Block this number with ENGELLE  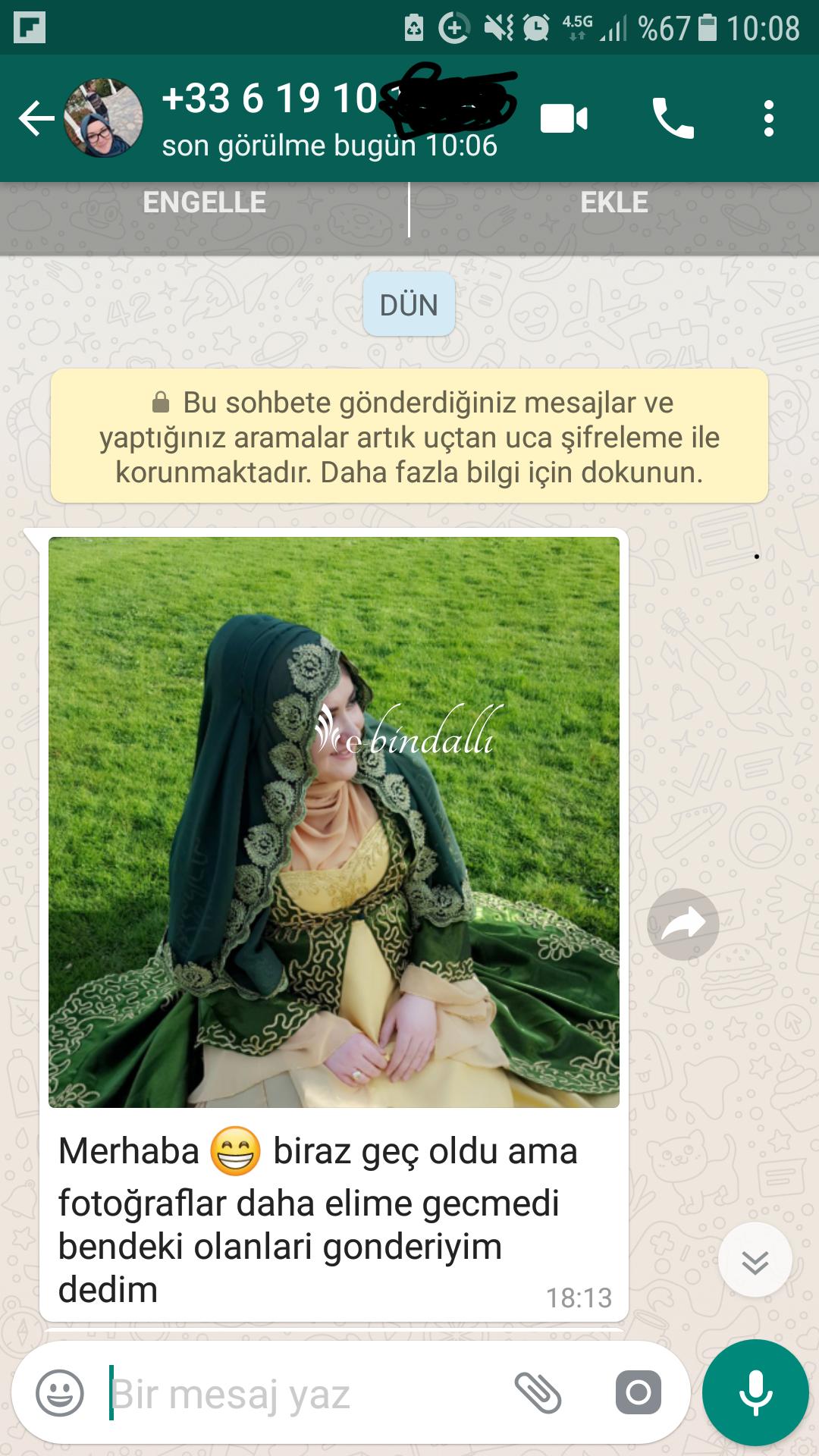[204, 202]
